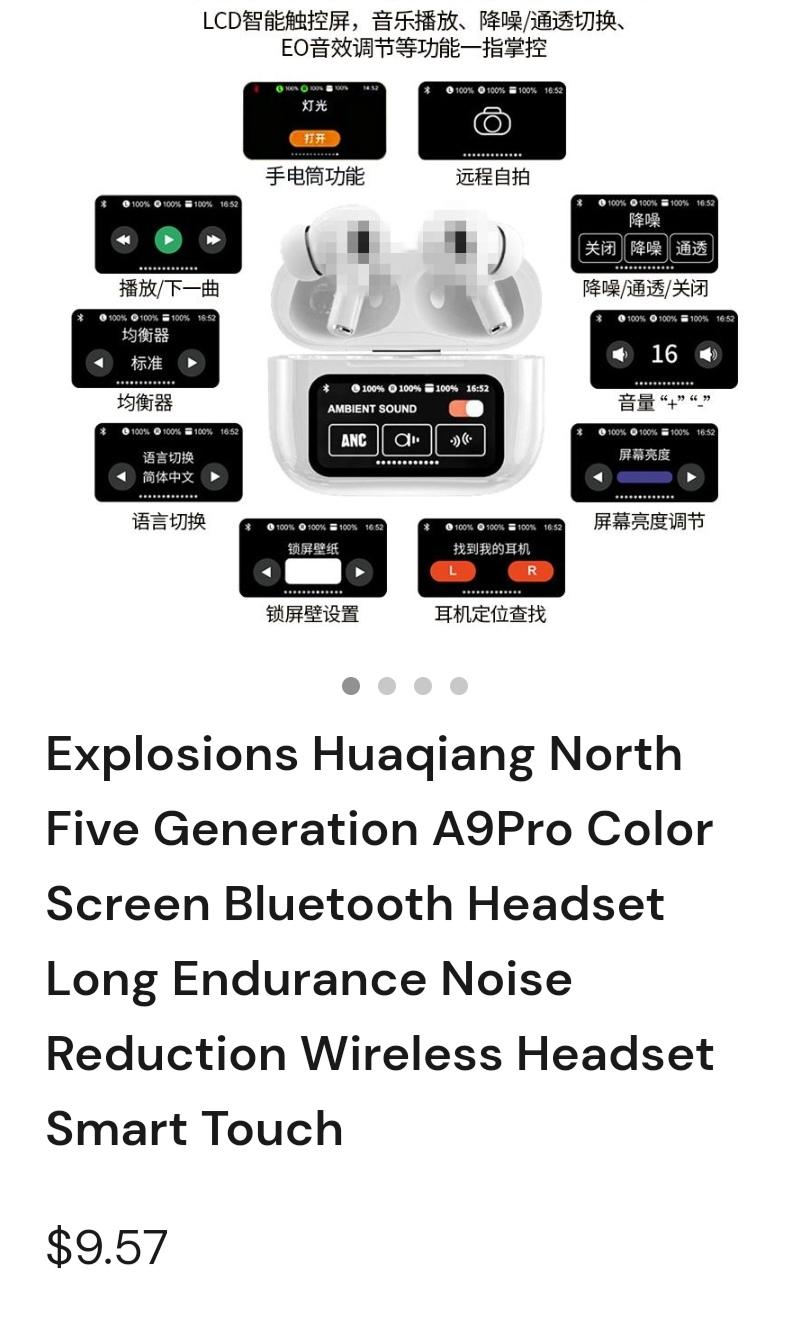Go to the fourth image dot
The height and width of the screenshot is (1326, 810).
[x=459, y=685]
